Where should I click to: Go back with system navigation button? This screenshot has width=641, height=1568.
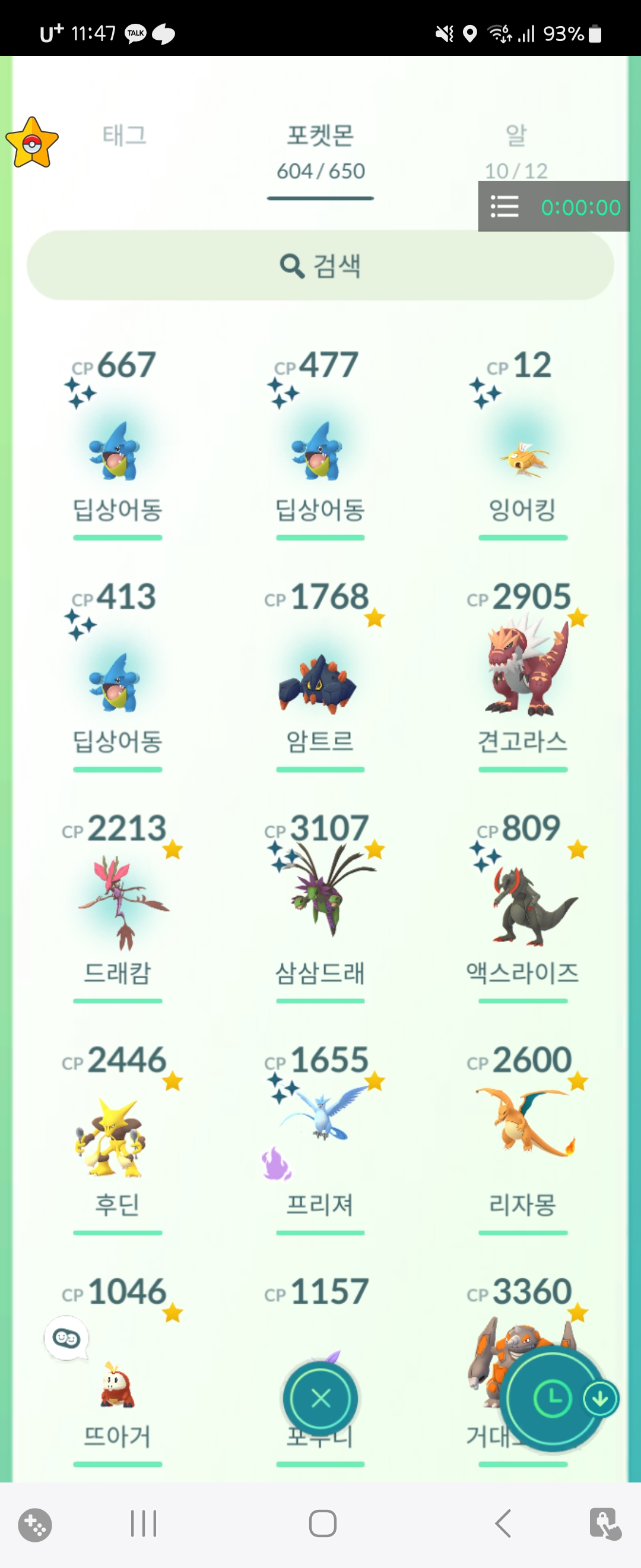click(x=502, y=1524)
